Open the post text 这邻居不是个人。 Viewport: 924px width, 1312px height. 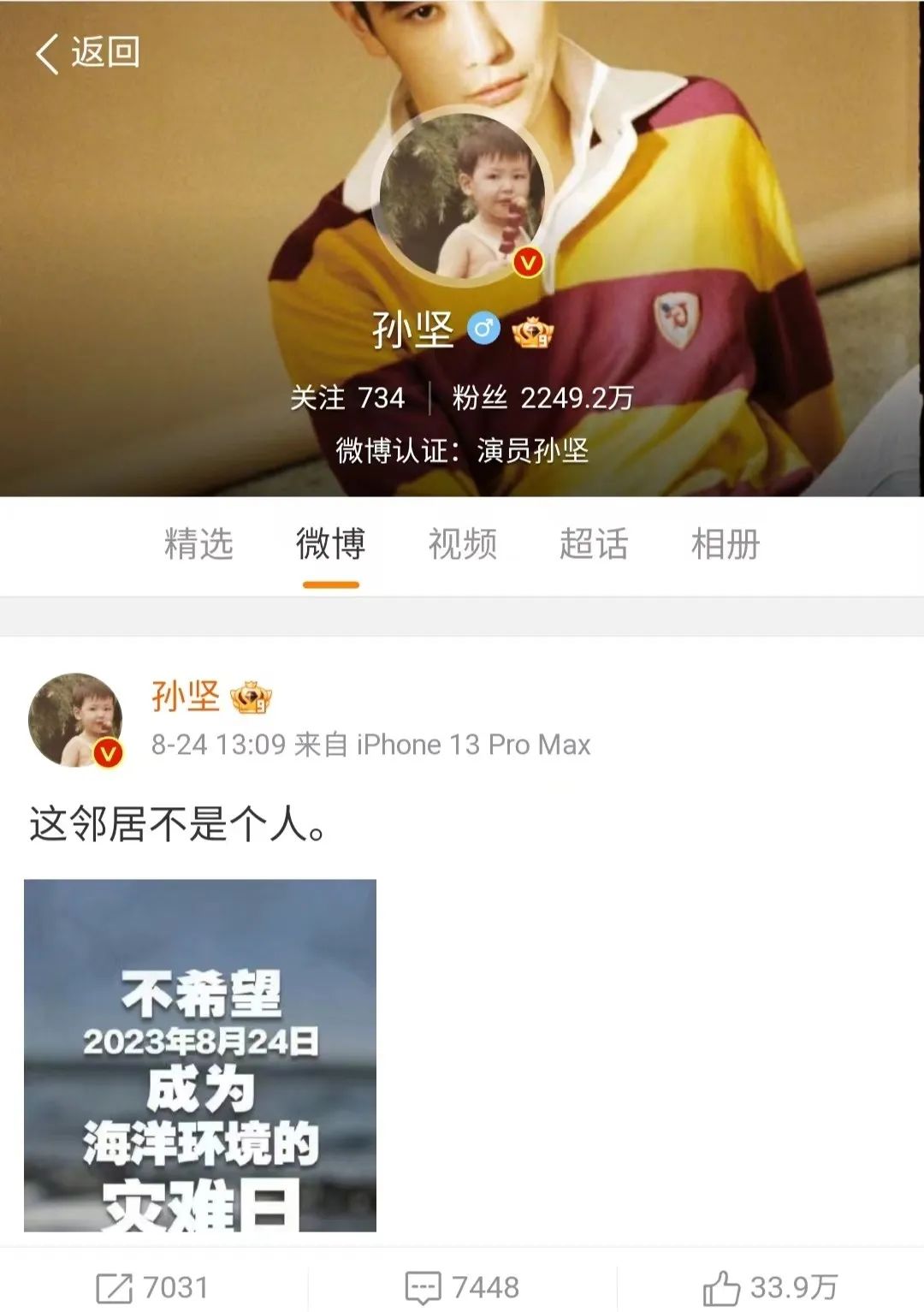(x=178, y=825)
